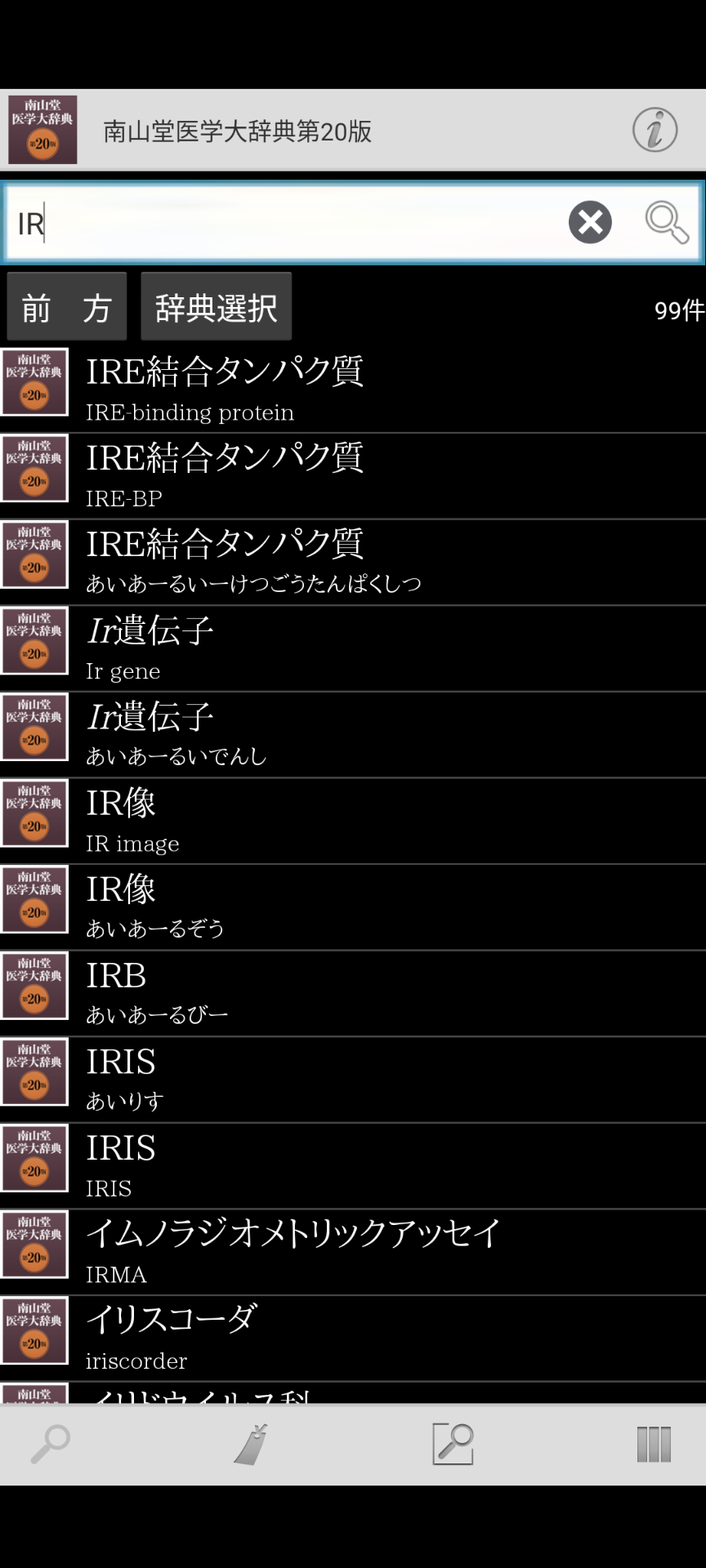
Task: Clear the search text with X button
Action: 590,222
